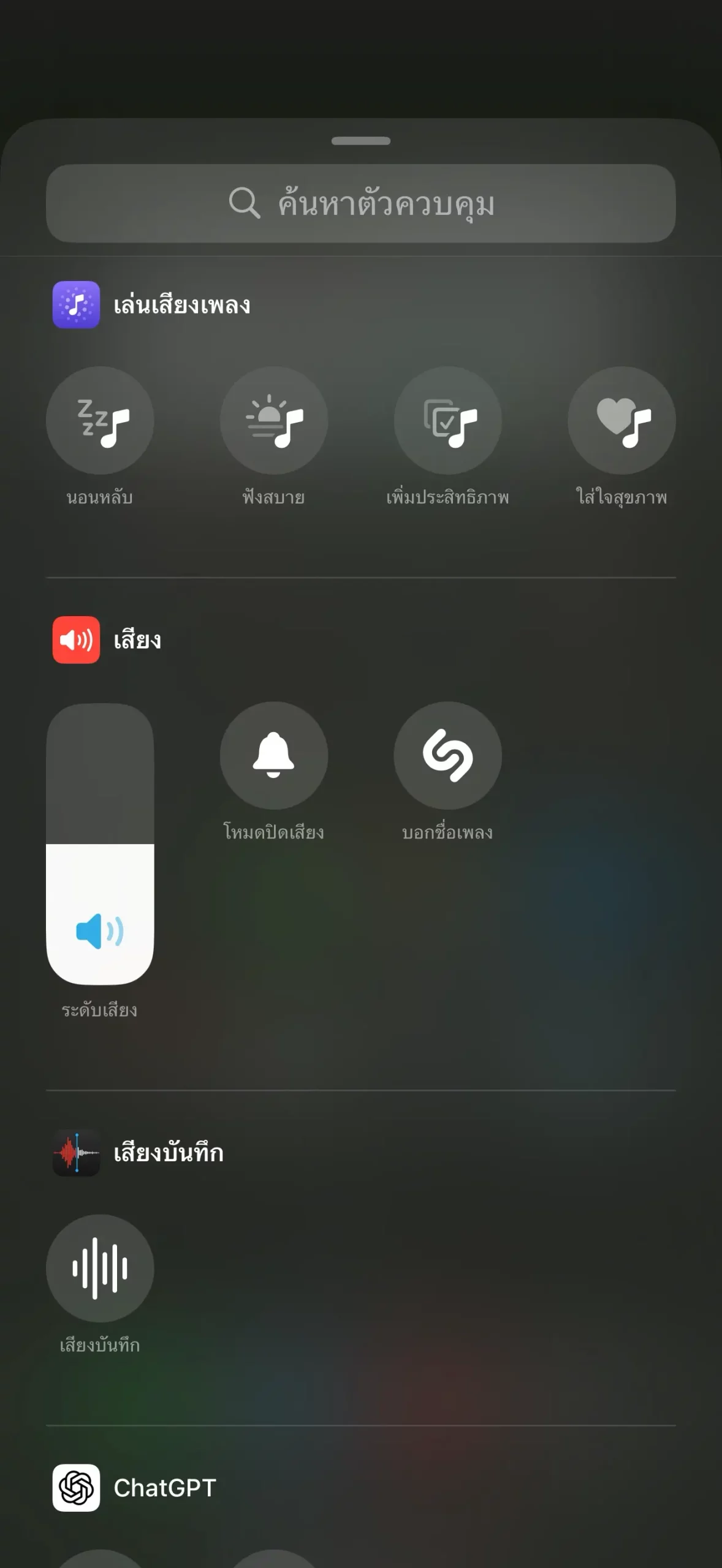Add the ระดับเสียง volume slider control
Screen dimensions: 722x1568
click(100, 844)
